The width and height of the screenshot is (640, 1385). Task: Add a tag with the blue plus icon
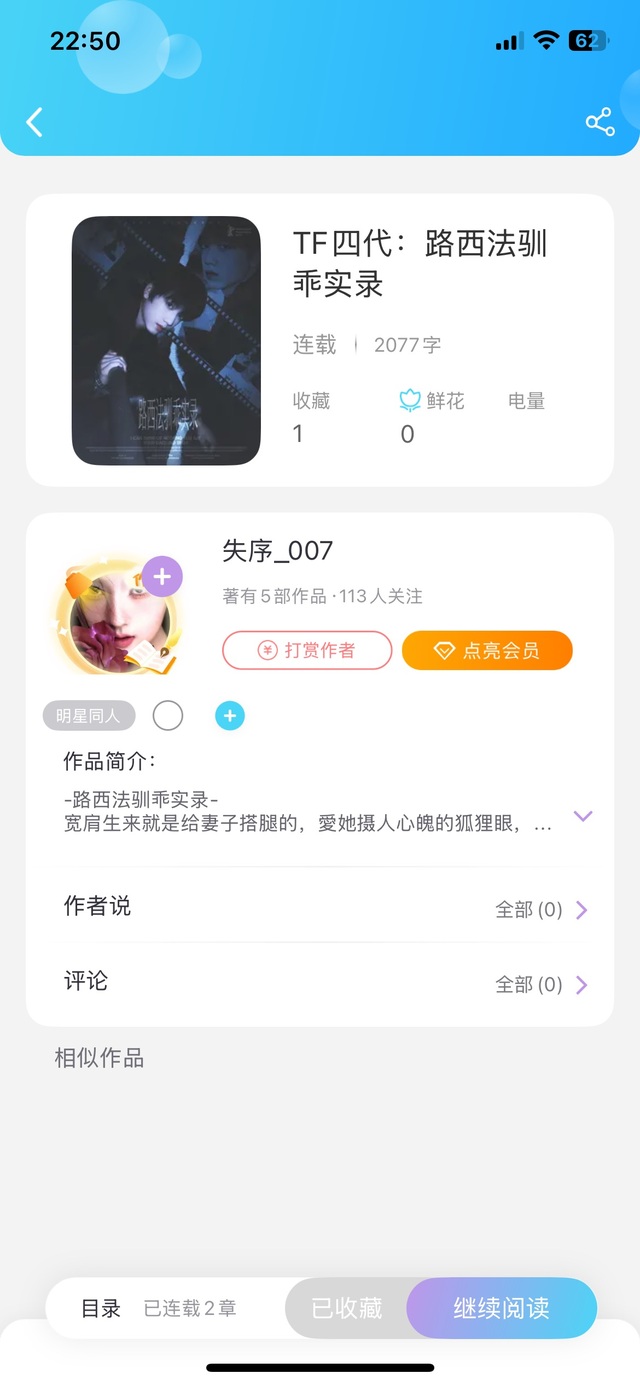coord(230,716)
